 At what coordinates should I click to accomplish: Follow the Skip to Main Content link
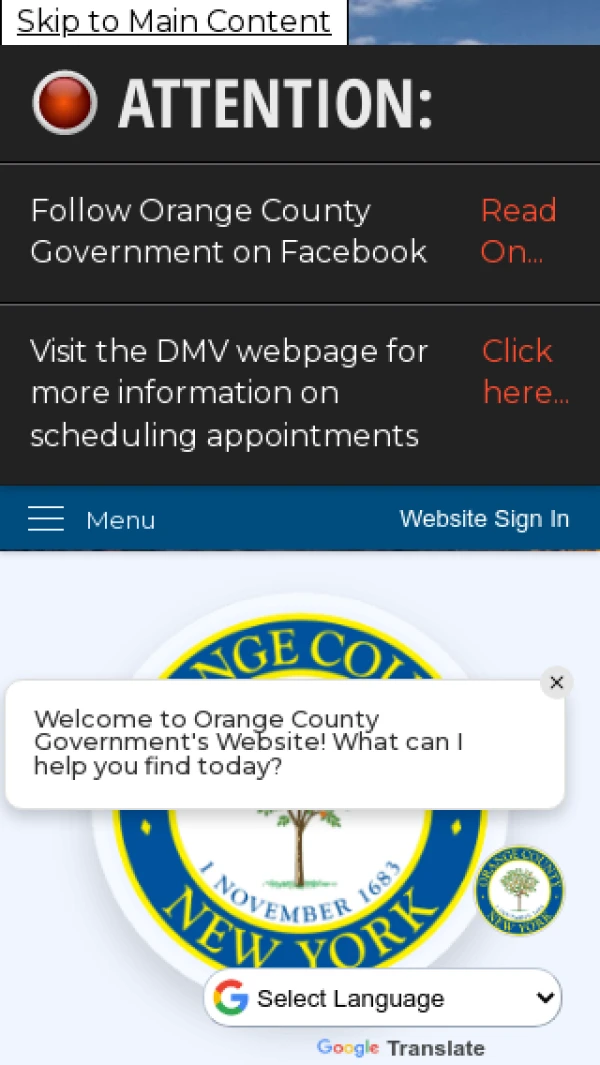(x=174, y=21)
